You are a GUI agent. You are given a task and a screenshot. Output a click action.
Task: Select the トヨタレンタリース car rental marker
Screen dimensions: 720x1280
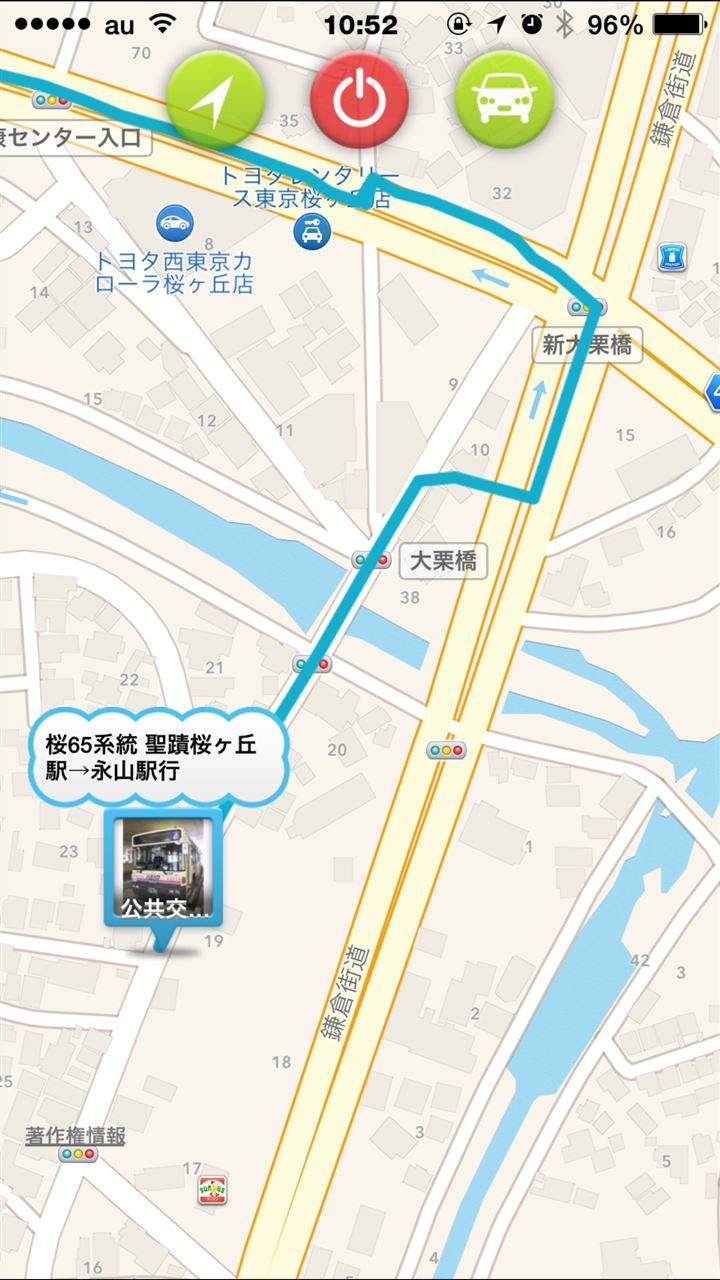[308, 234]
